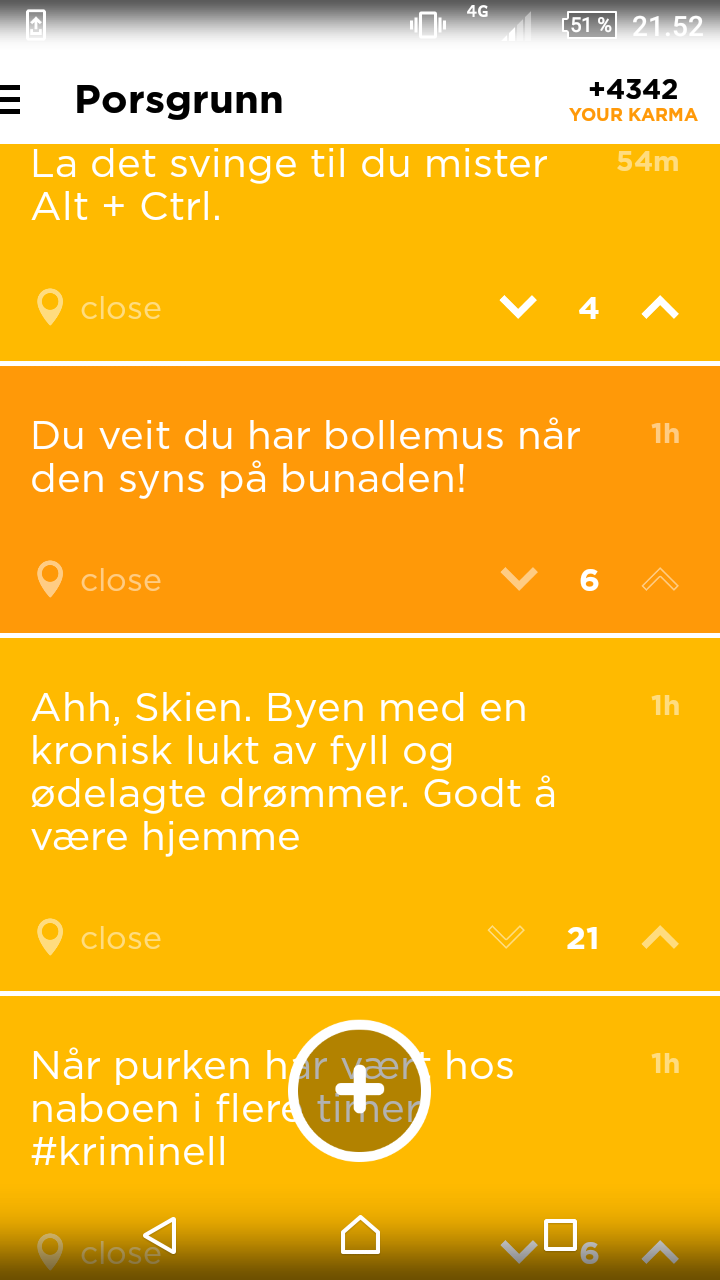Upvote the 'Ahh, Skien' post
720x1280 pixels.
click(660, 938)
